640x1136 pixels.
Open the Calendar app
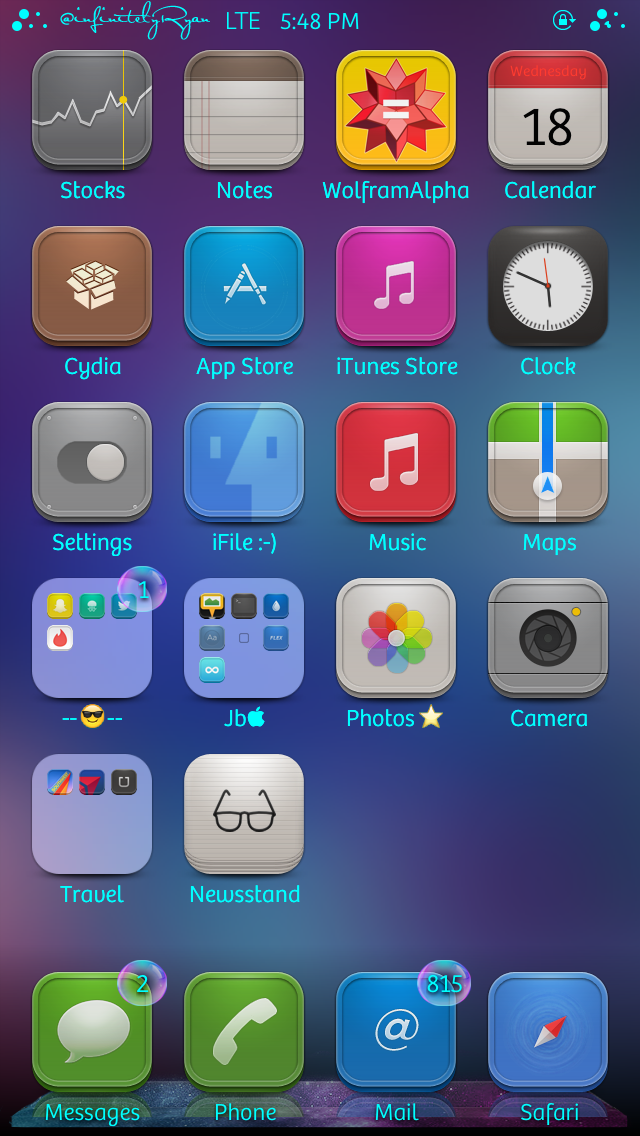(x=548, y=109)
